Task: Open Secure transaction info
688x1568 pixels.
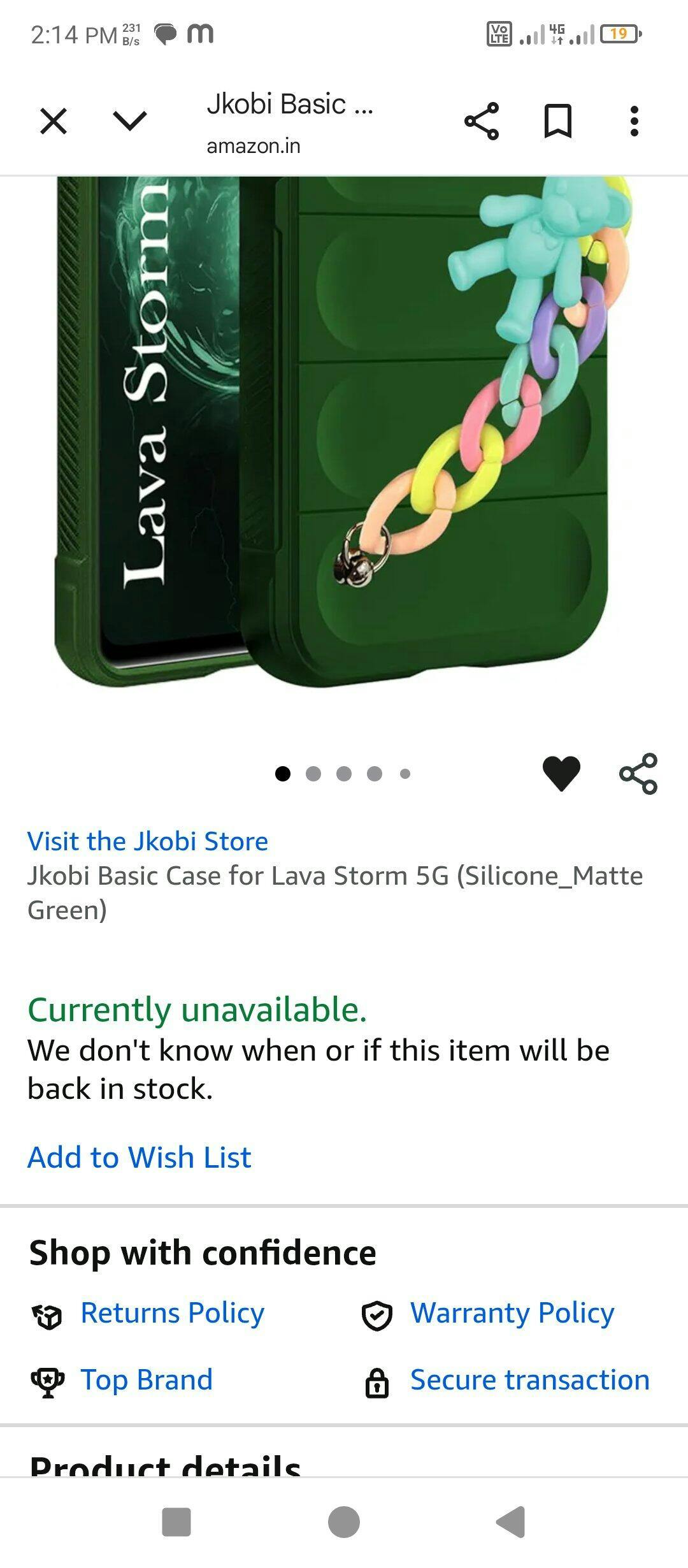Action: click(x=530, y=1380)
